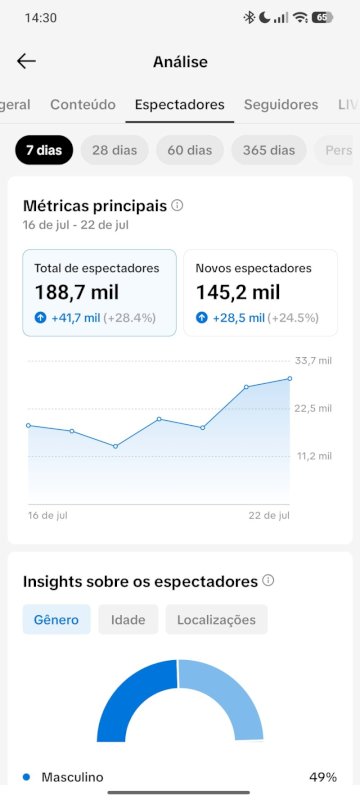
Task: View Localizações insights
Action: point(216,619)
